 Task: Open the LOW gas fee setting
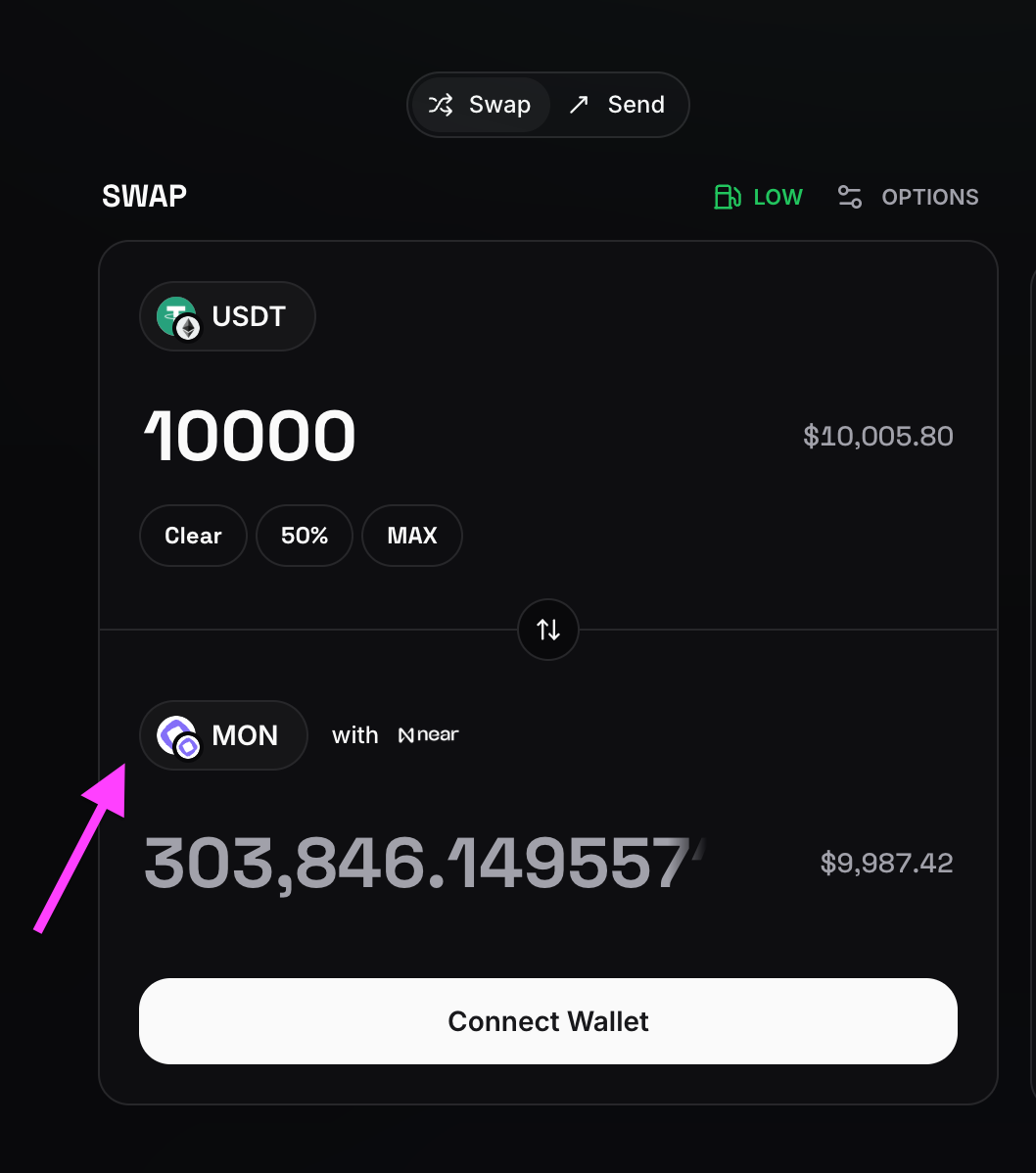pyautogui.click(x=758, y=197)
